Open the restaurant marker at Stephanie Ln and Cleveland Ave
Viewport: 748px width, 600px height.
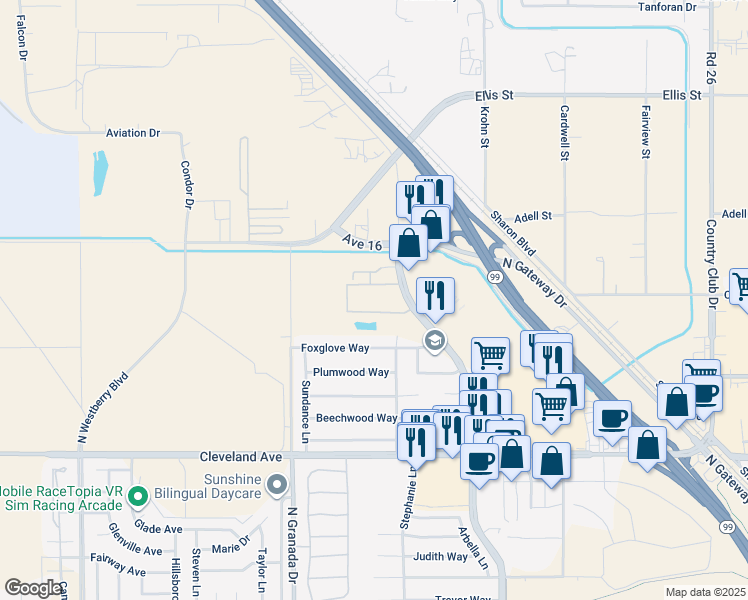(x=415, y=441)
